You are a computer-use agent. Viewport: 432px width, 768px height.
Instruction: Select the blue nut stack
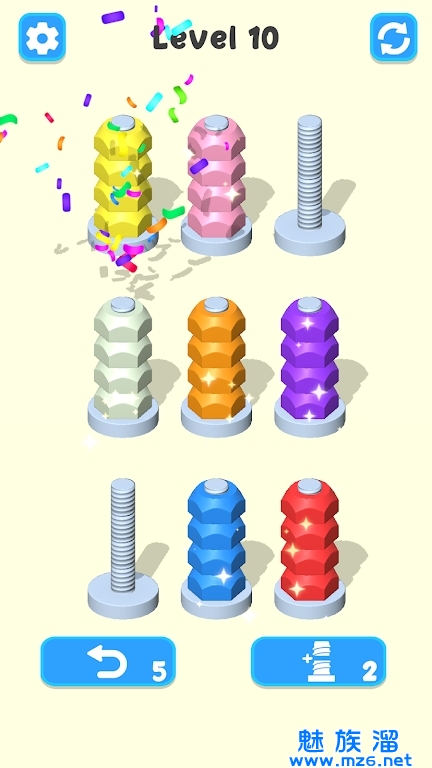click(x=216, y=546)
